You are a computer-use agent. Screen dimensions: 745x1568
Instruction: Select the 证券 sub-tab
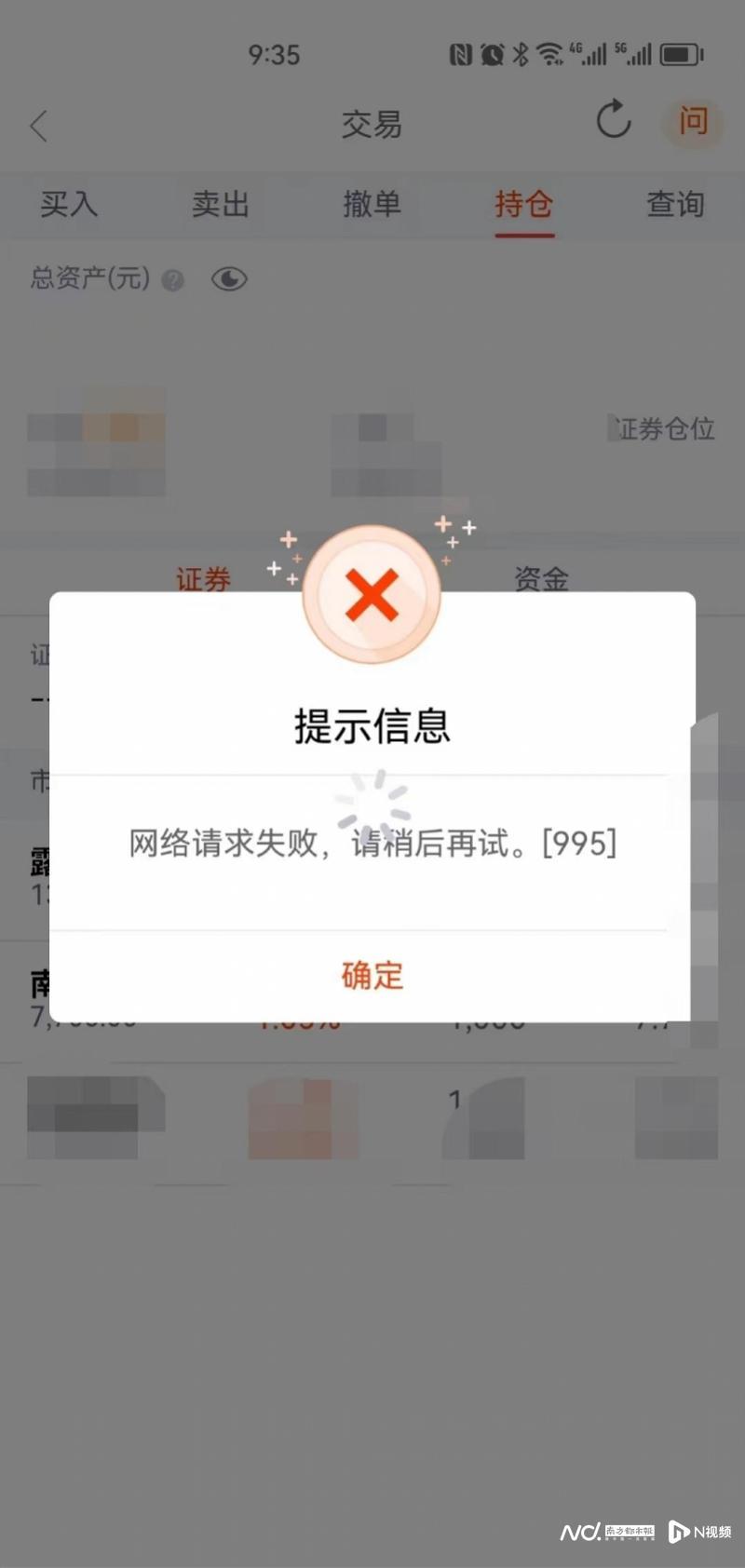(x=203, y=578)
